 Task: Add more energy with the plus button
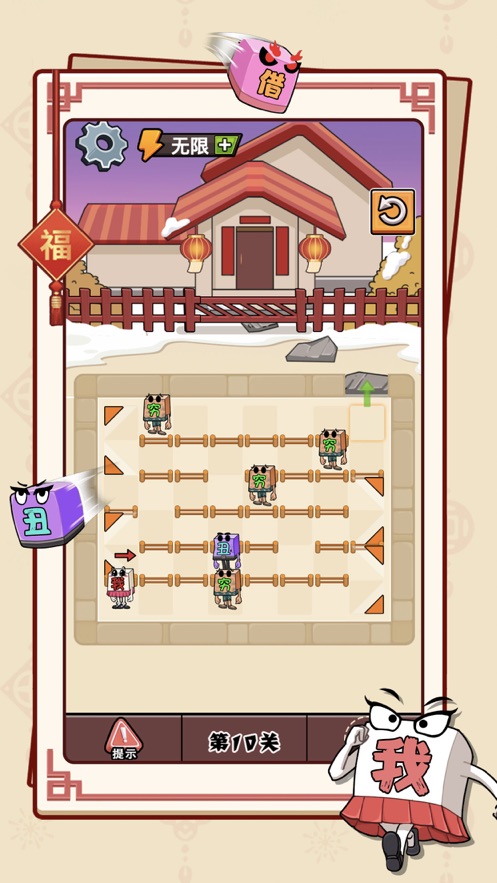[x=225, y=145]
